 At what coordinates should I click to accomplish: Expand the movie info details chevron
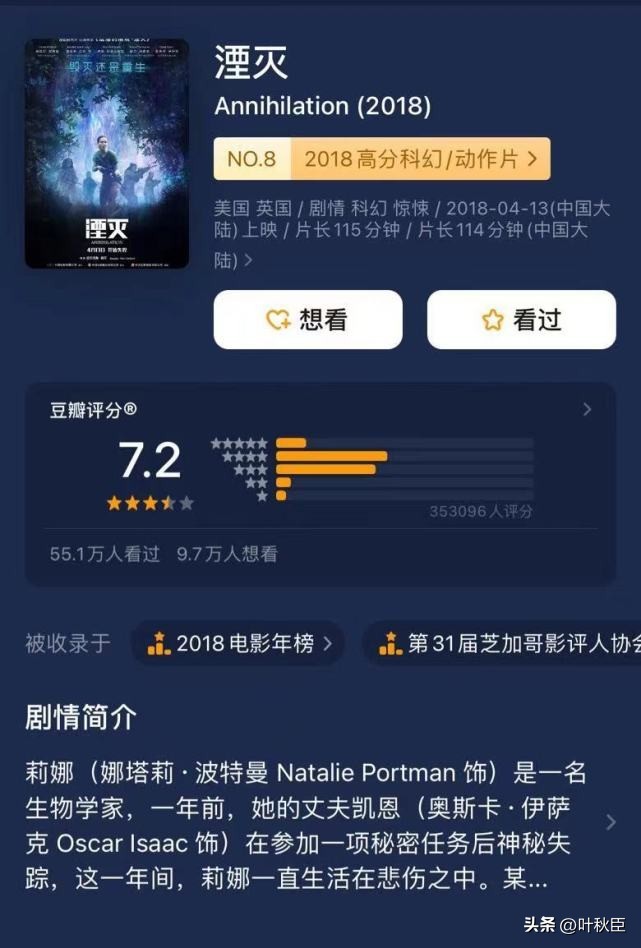pyautogui.click(x=248, y=261)
